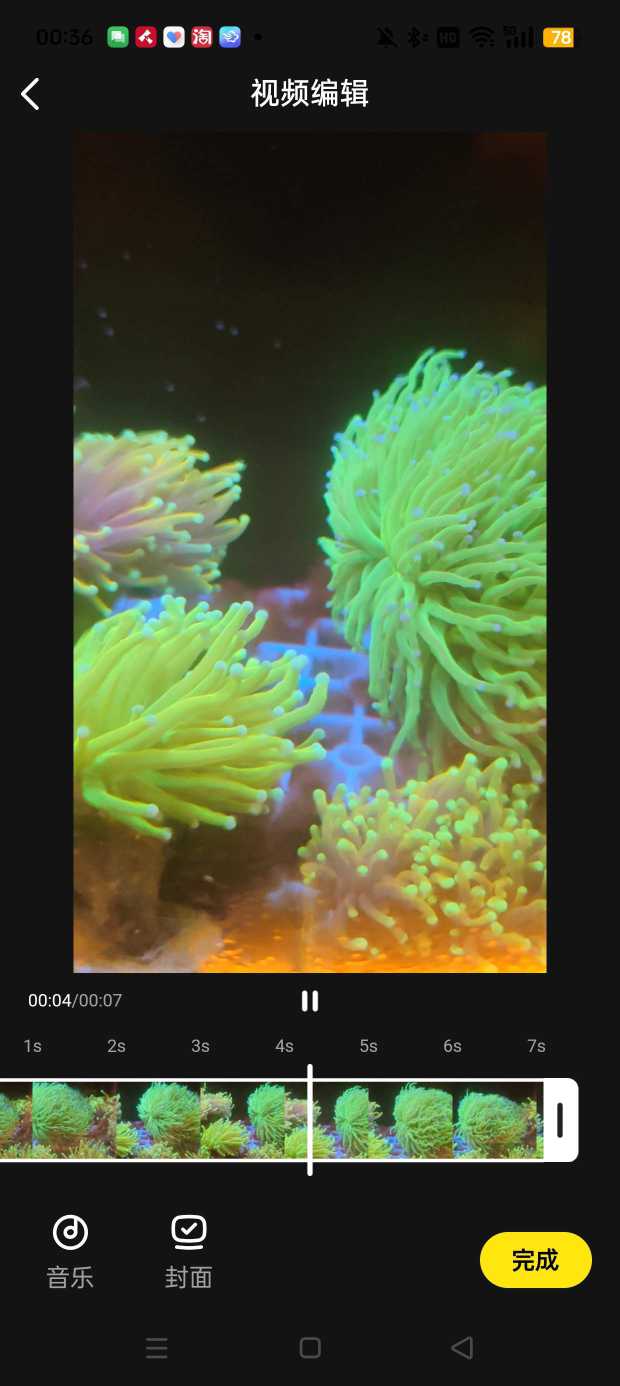Pause the video playback
Viewport: 620px width, 1386px height.
coord(310,1001)
